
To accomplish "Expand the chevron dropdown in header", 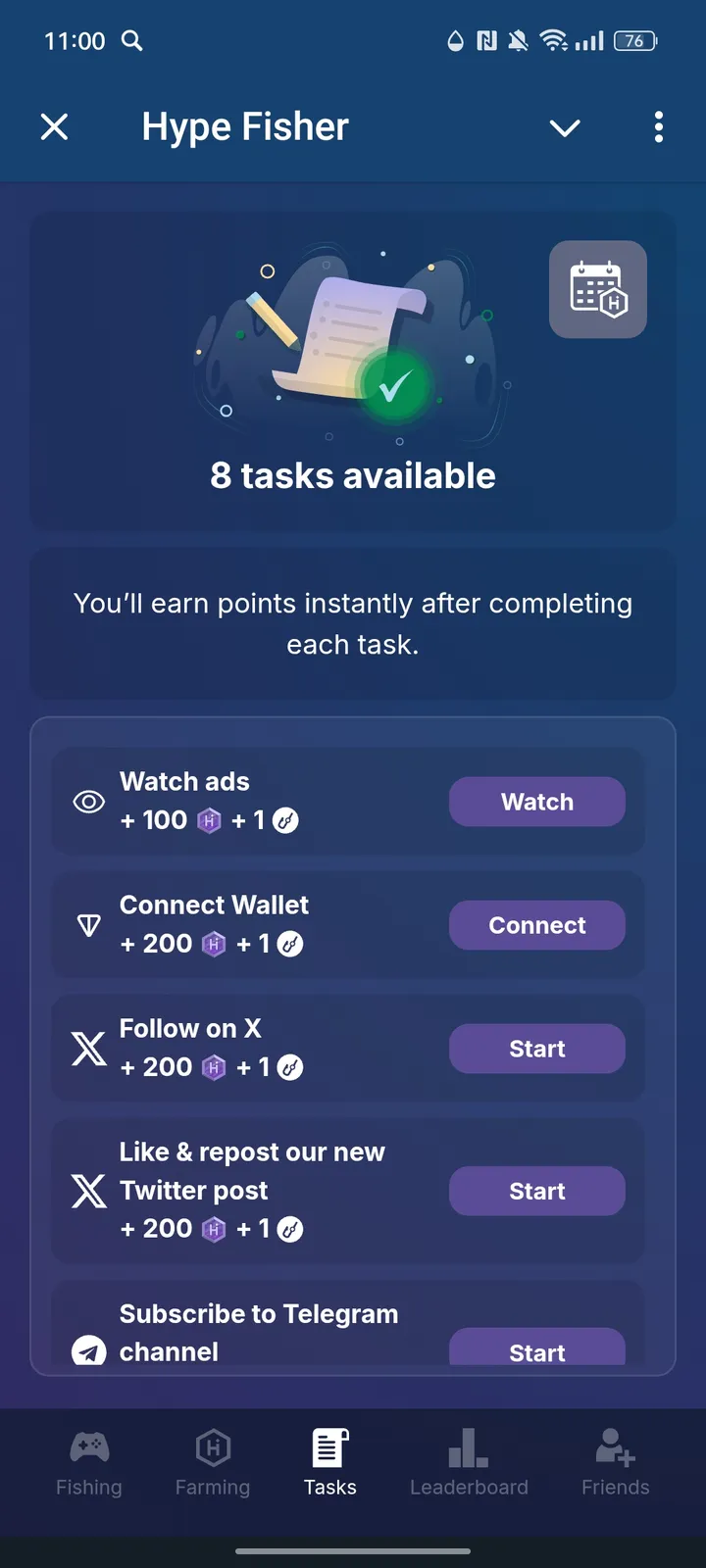I will (565, 127).
